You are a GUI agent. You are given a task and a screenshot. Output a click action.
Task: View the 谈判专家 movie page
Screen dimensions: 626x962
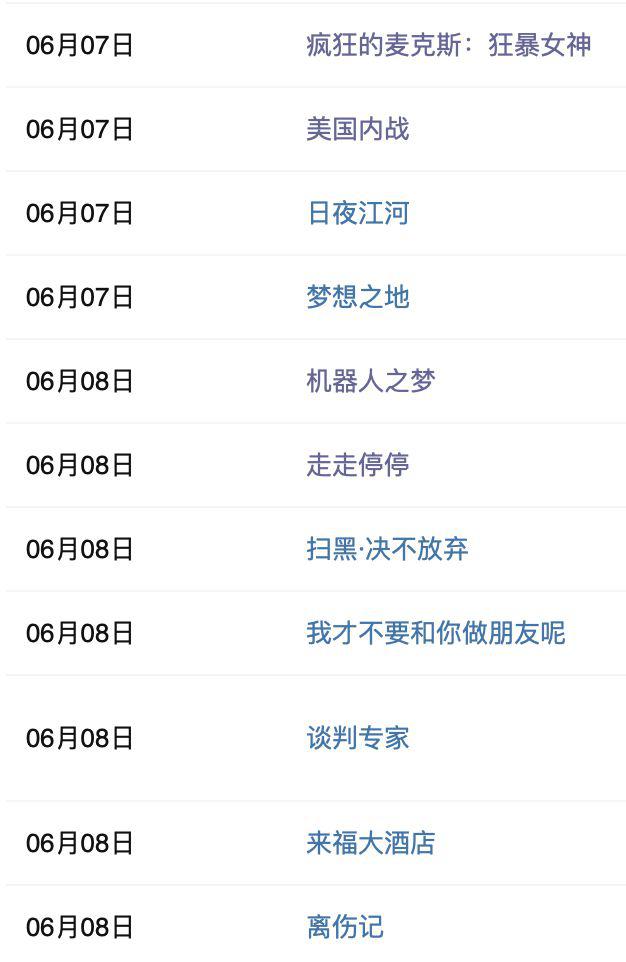click(x=357, y=738)
